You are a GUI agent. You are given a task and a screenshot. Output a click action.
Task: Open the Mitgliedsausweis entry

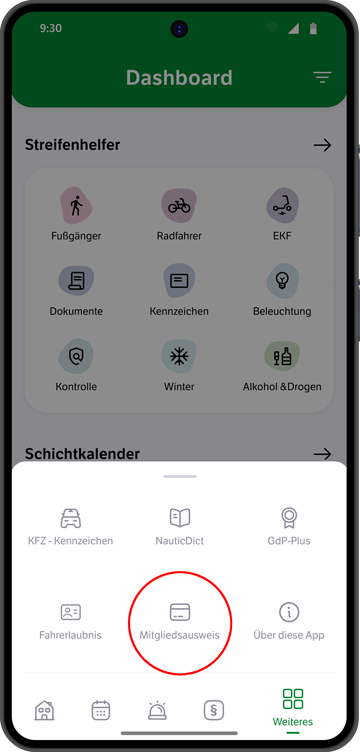(179, 622)
